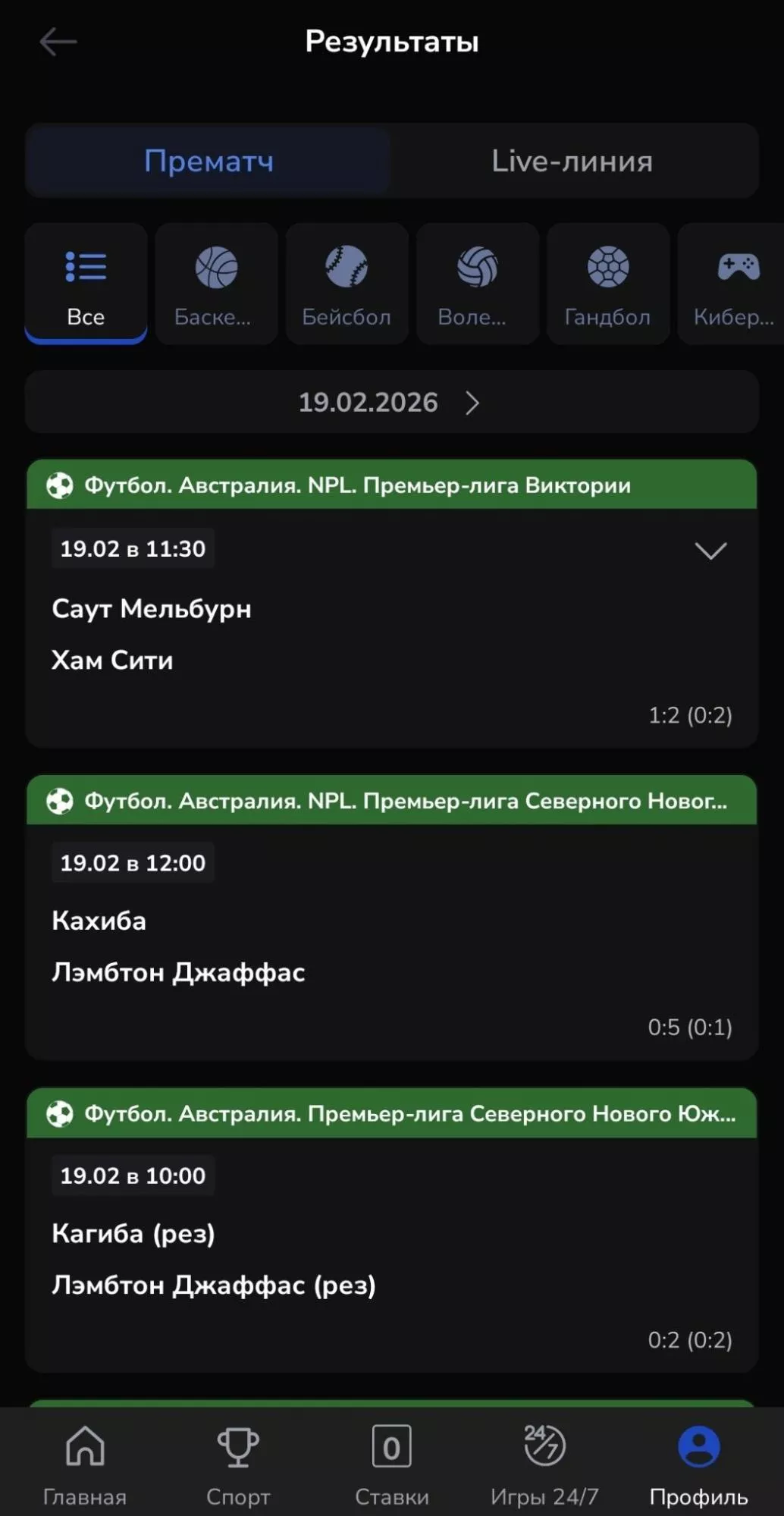Open the Кахиба vs Лэмбтон Джаффас result
Screen dimensions: 784x1516
tap(391, 944)
